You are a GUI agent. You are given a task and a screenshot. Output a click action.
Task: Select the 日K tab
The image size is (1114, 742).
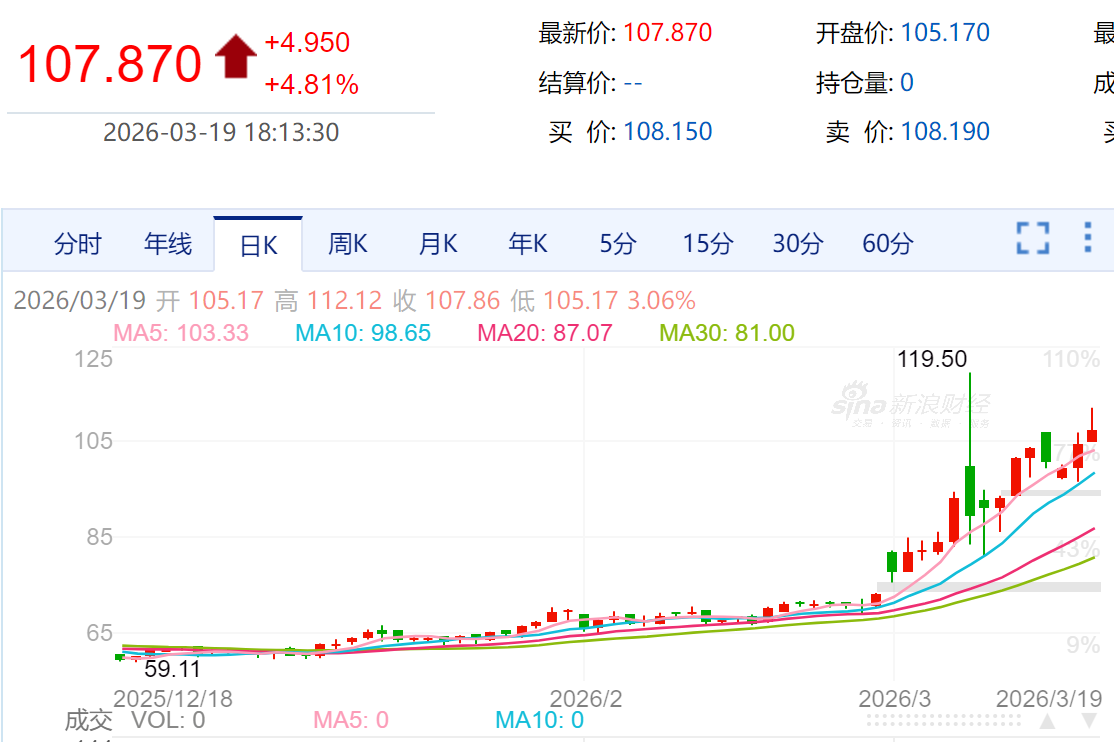[x=258, y=245]
